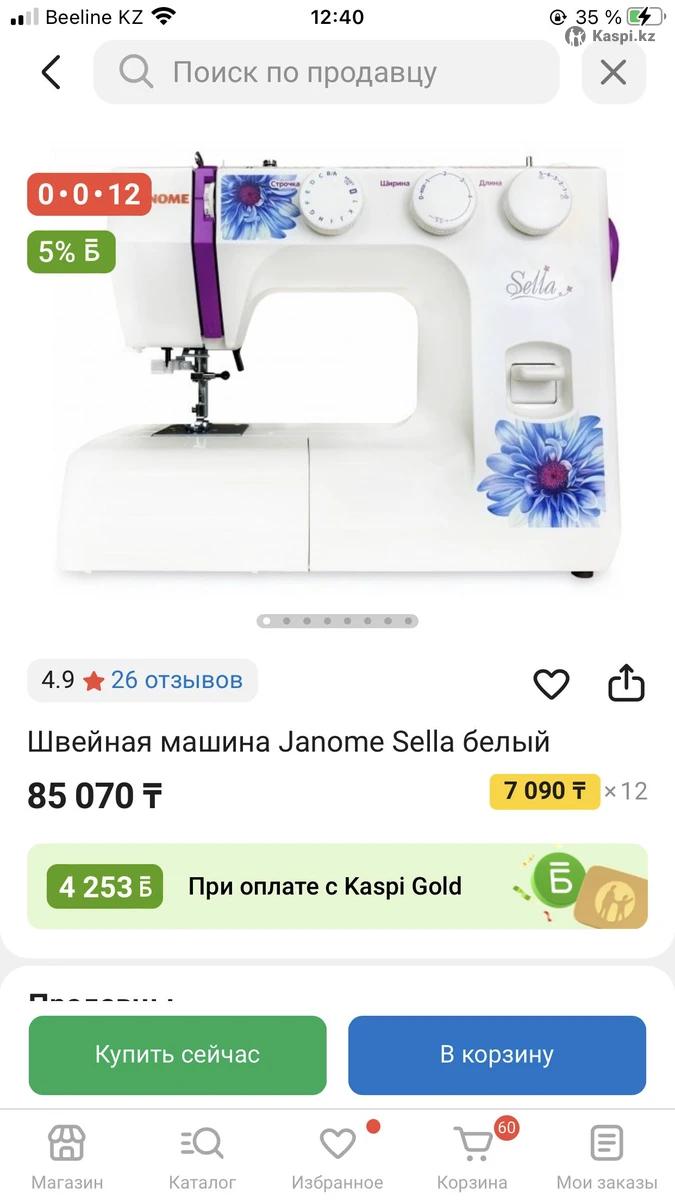Go to the Мои заказы tab
Image resolution: width=675 pixels, height=1200 pixels.
(607, 1156)
